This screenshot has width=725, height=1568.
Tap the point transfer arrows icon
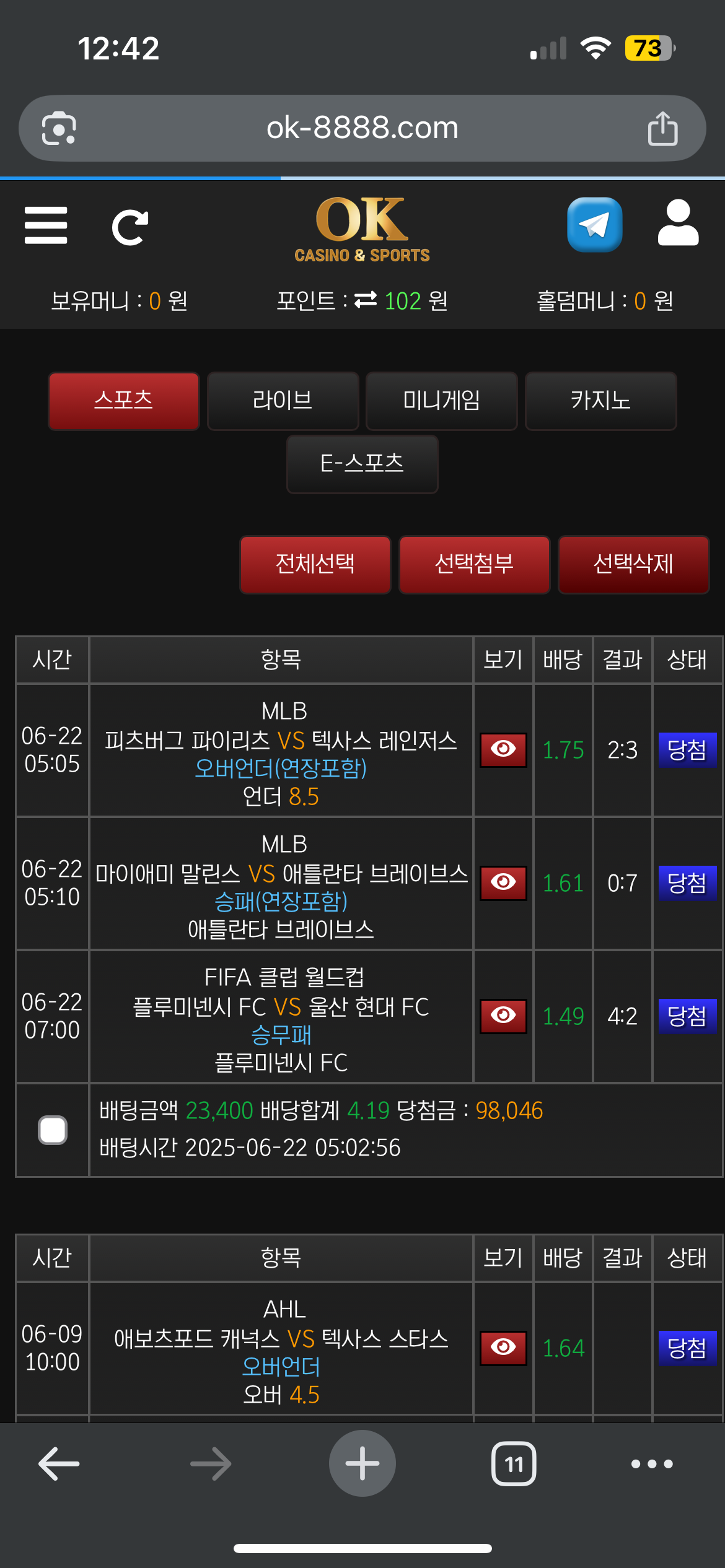[366, 301]
